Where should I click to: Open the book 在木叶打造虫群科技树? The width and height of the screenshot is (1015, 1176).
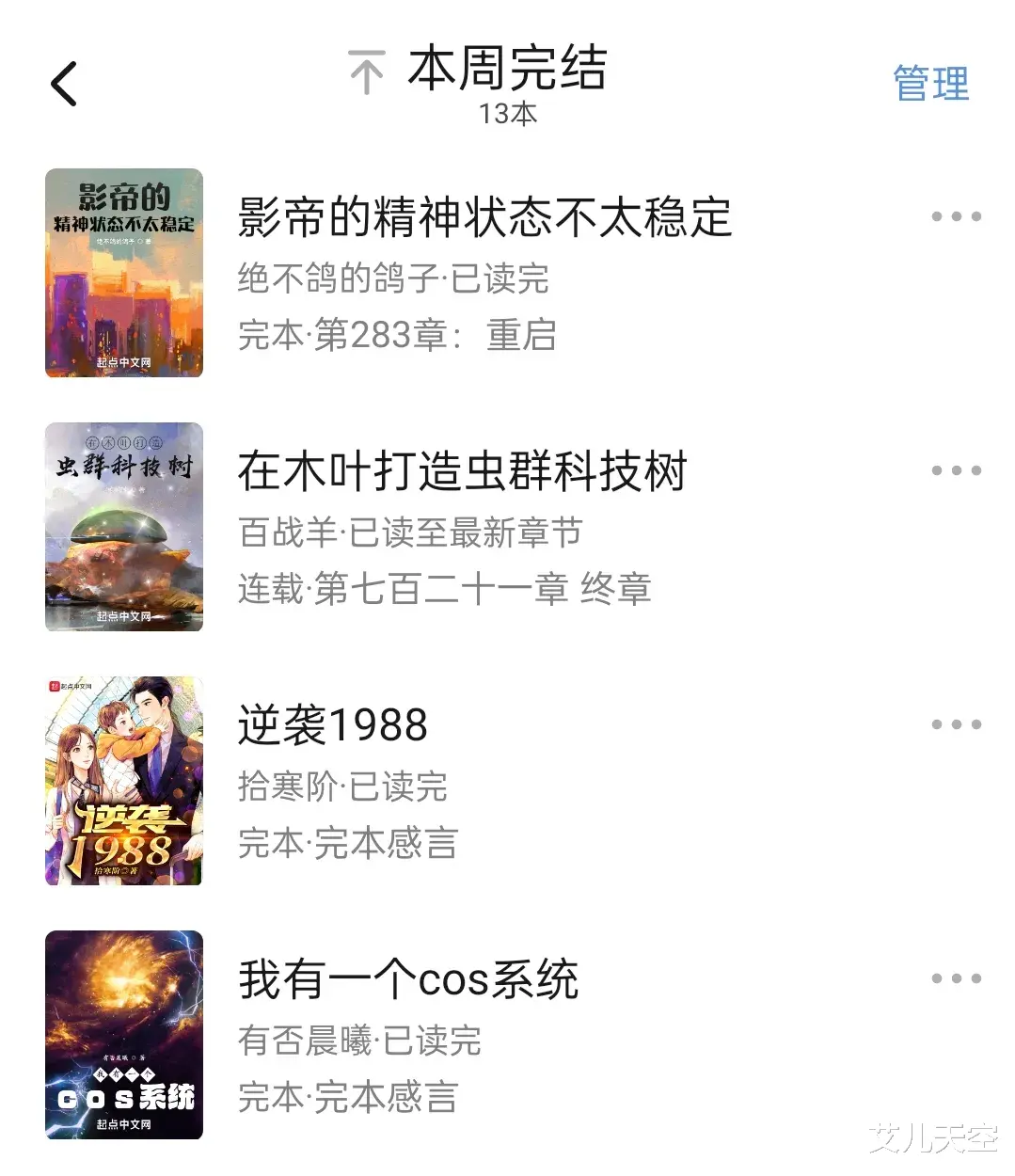click(x=462, y=472)
